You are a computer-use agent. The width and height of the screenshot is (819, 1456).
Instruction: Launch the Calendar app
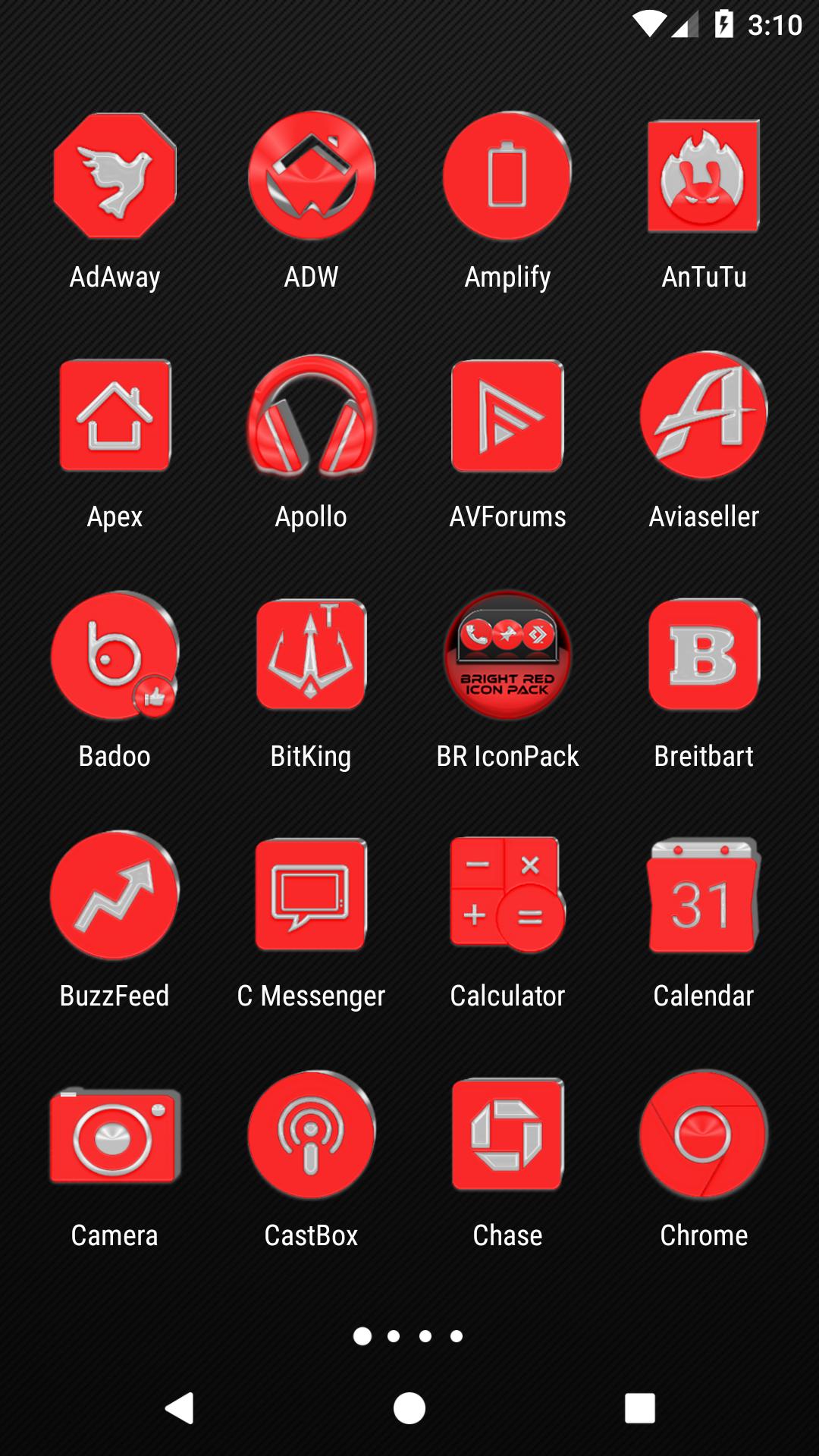point(704,895)
